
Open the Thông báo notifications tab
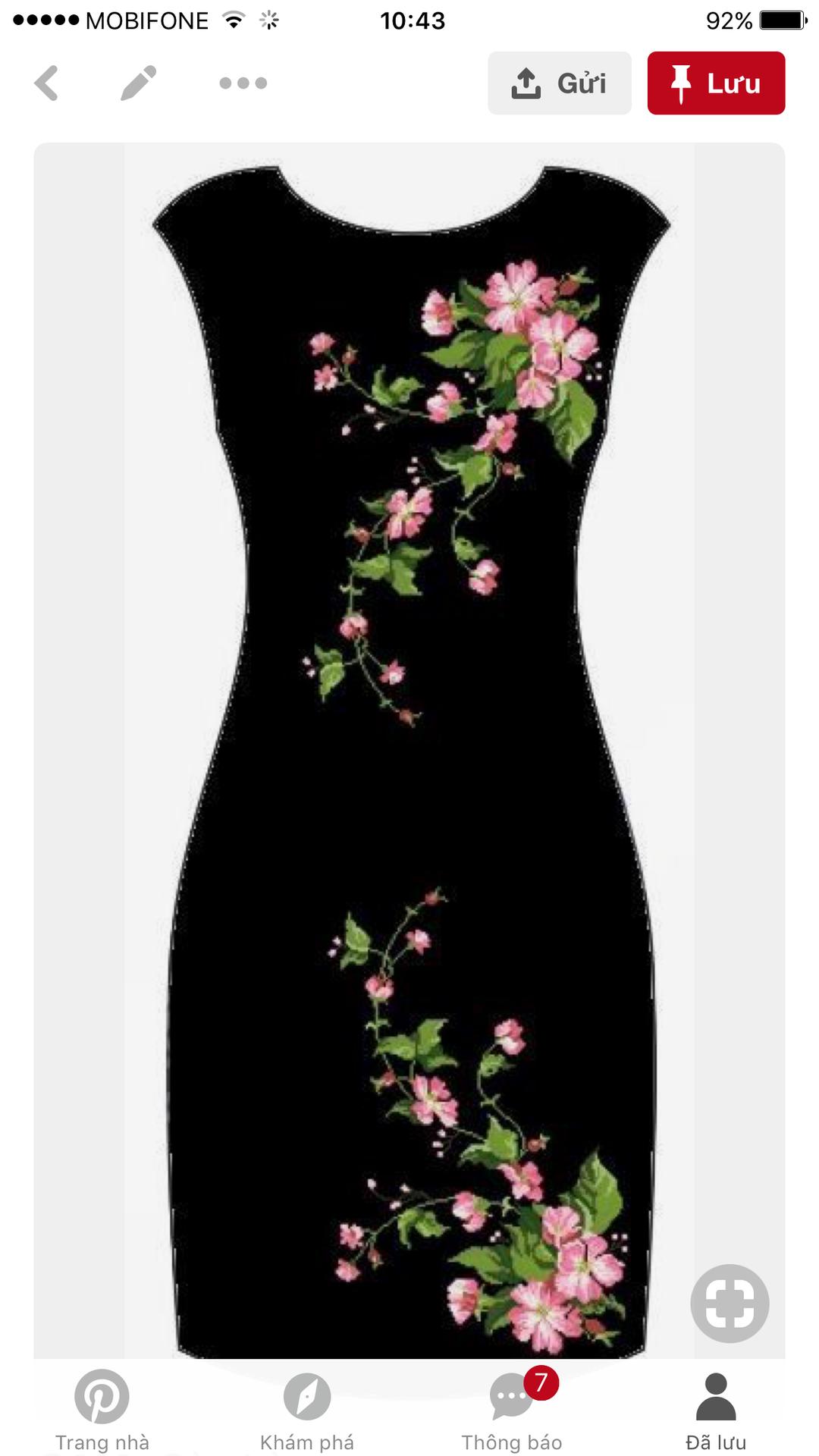pyautogui.click(x=512, y=1410)
